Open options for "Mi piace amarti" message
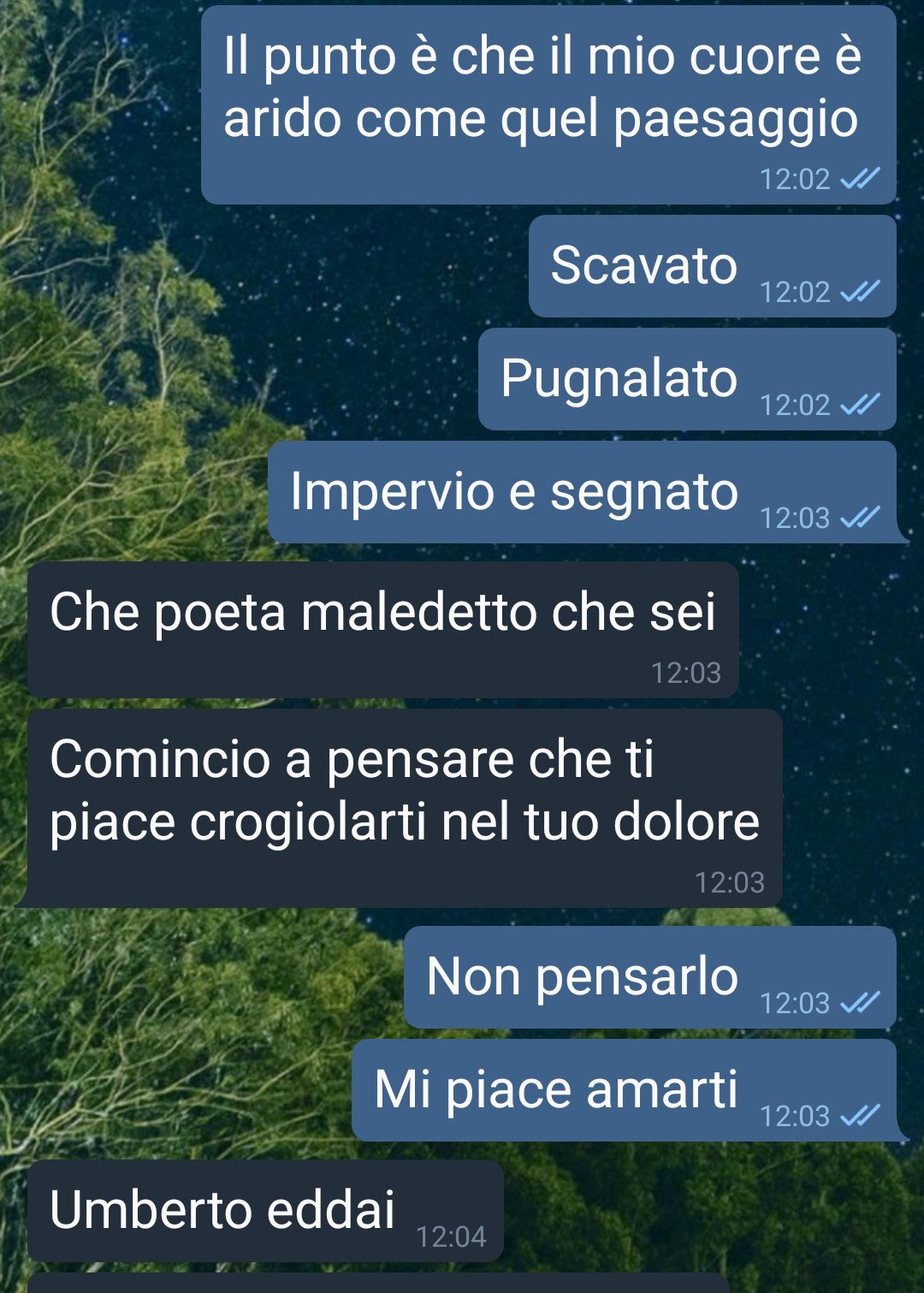 click(624, 1090)
